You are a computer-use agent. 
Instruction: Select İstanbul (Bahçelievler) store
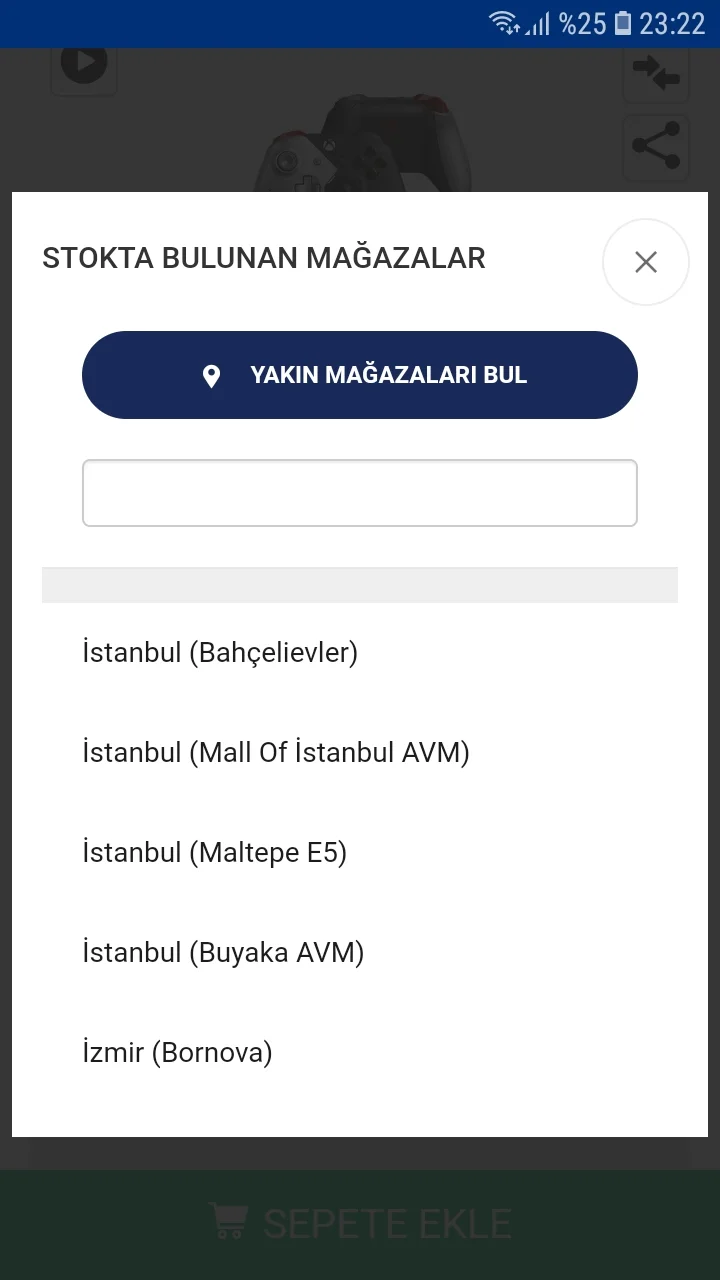[220, 653]
